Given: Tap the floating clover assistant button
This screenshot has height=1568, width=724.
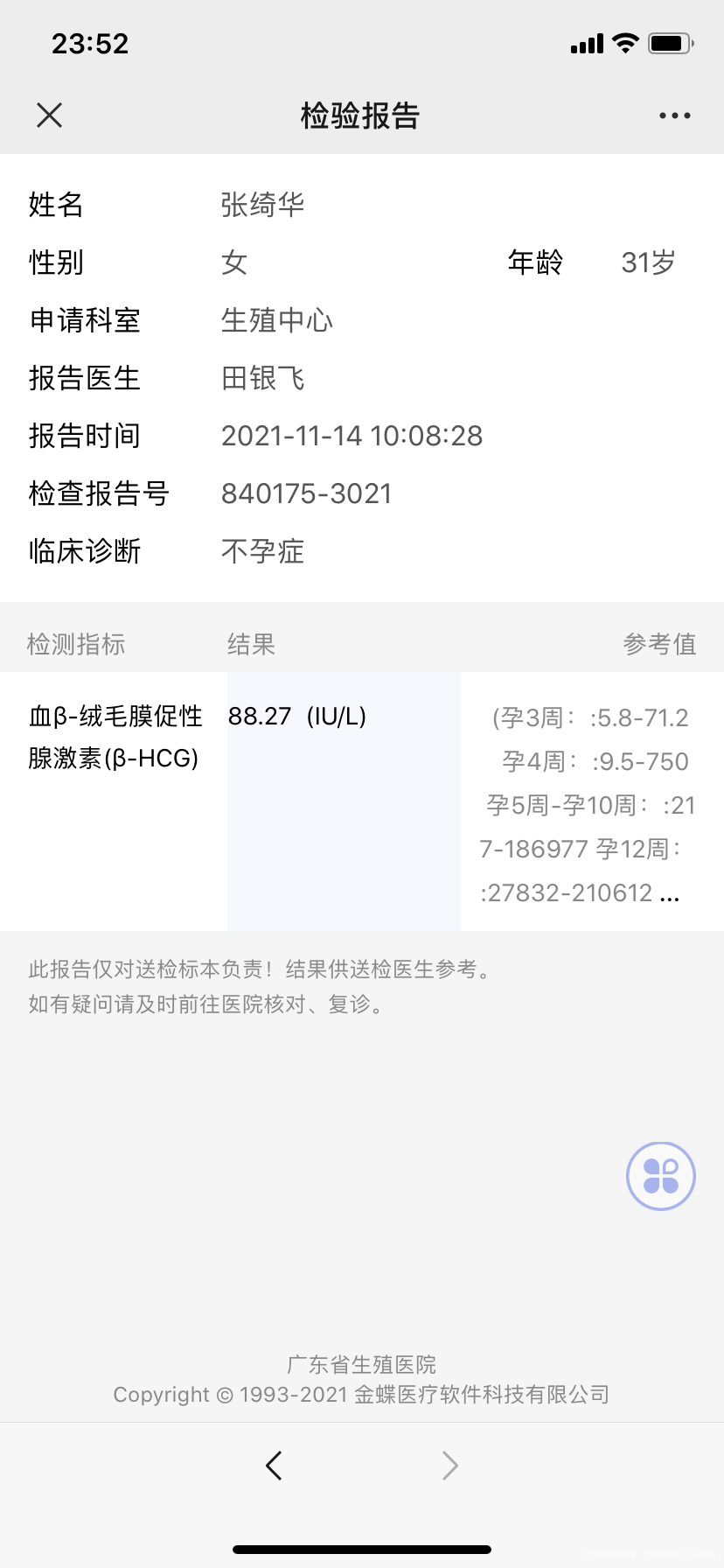Looking at the screenshot, I should [660, 1176].
